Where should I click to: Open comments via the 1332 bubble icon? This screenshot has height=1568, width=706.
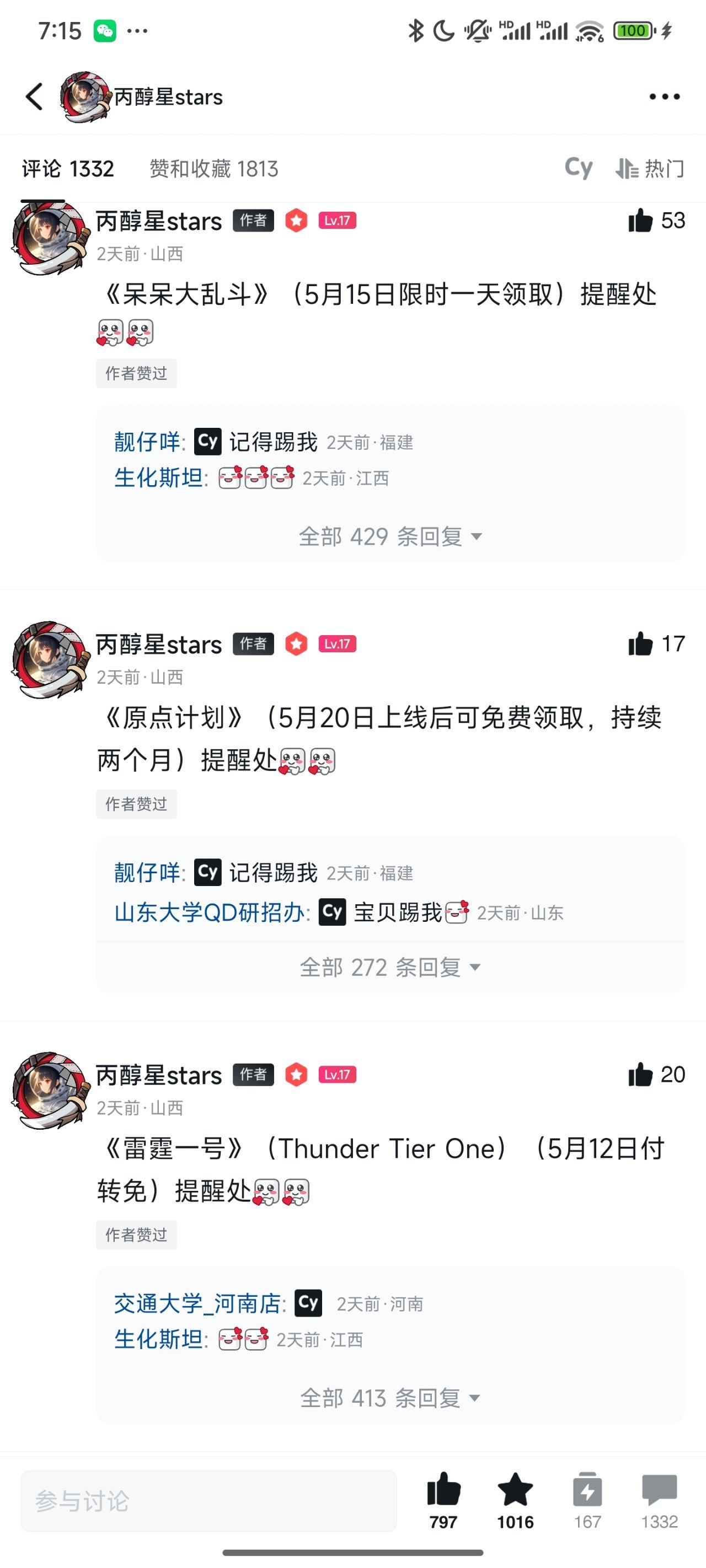pos(659,1491)
